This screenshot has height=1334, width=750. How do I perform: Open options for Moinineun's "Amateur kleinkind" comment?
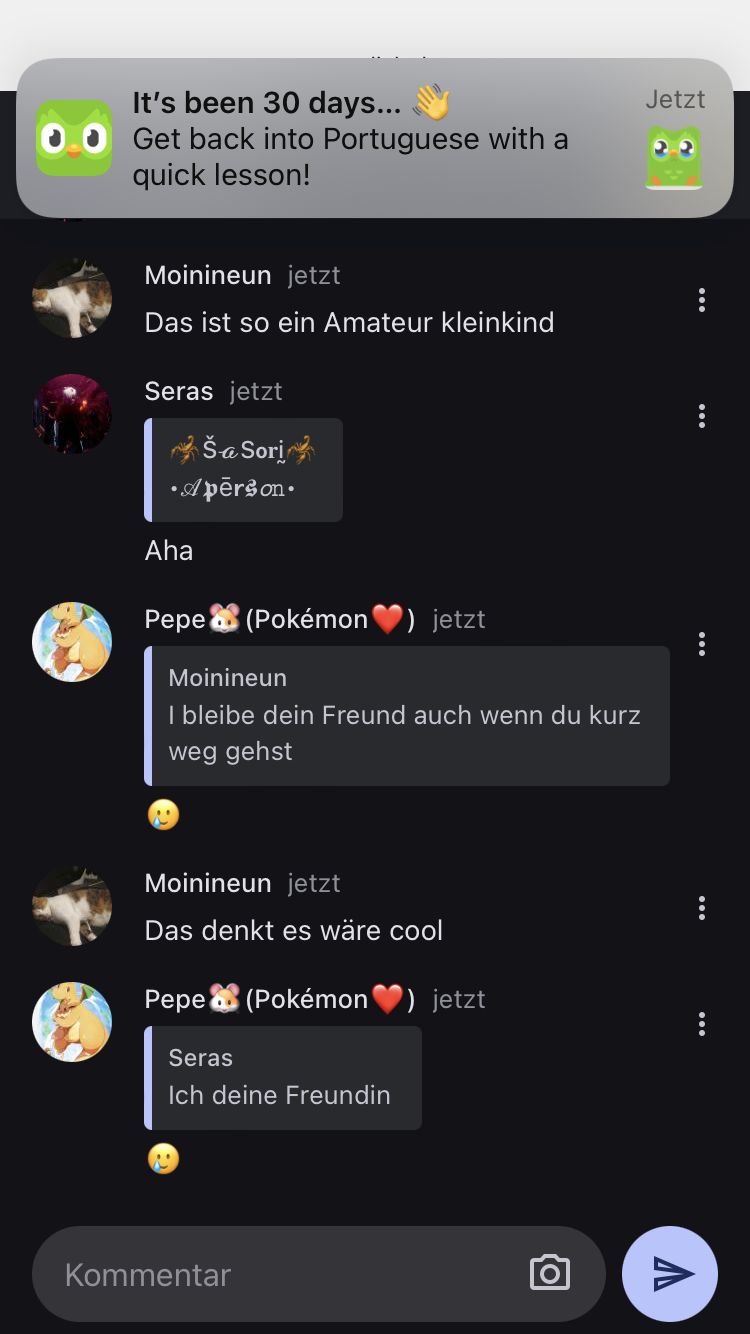point(702,299)
